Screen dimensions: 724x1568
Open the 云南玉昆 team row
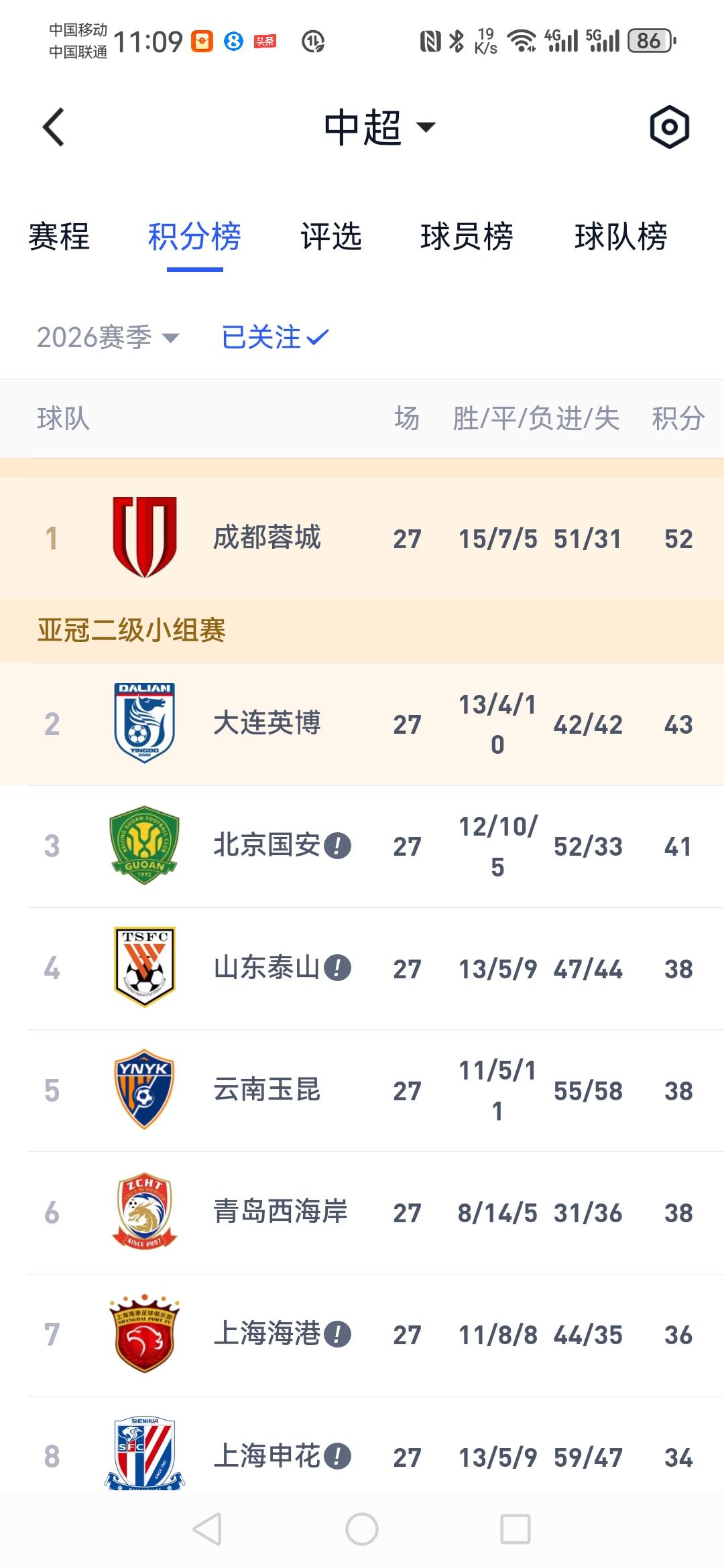click(x=362, y=1090)
